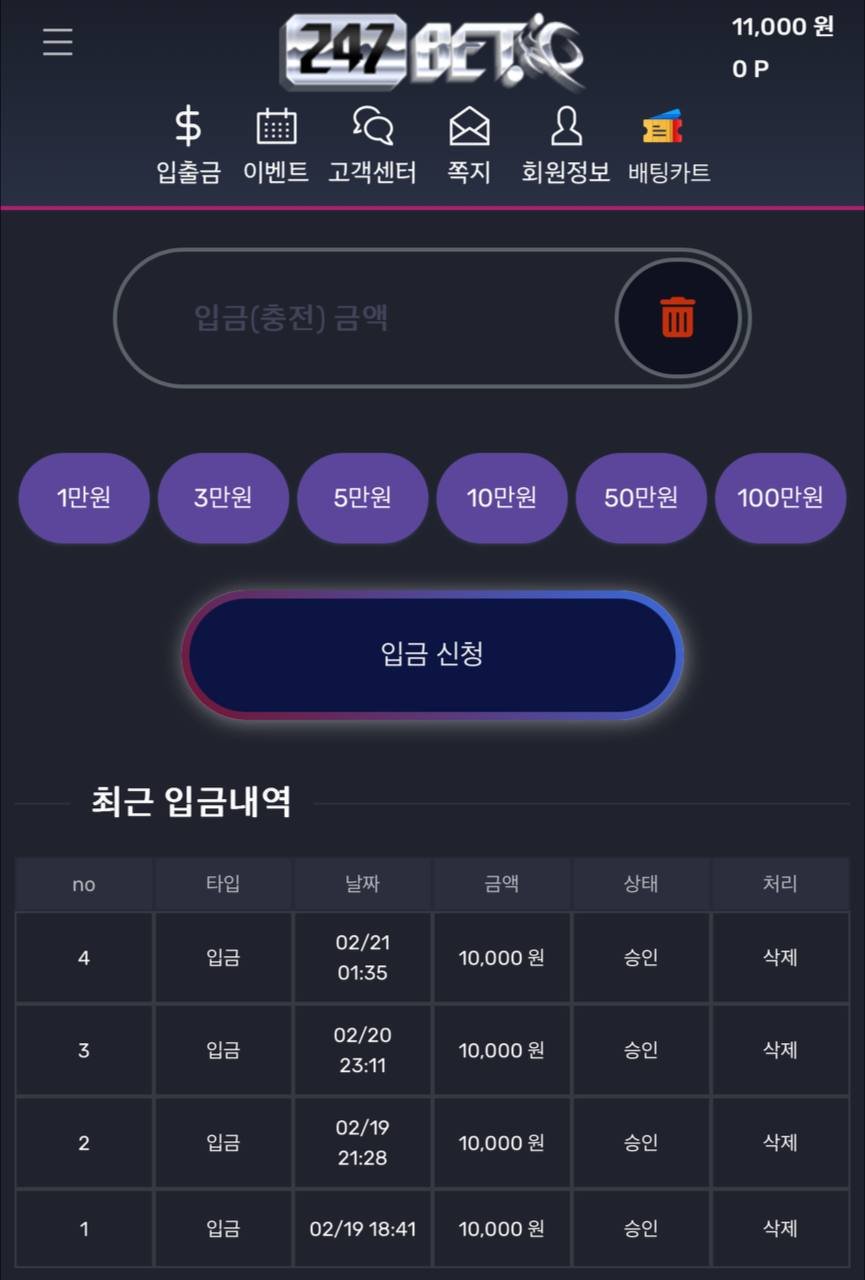Choose the 10만원 amount chip

(x=502, y=497)
